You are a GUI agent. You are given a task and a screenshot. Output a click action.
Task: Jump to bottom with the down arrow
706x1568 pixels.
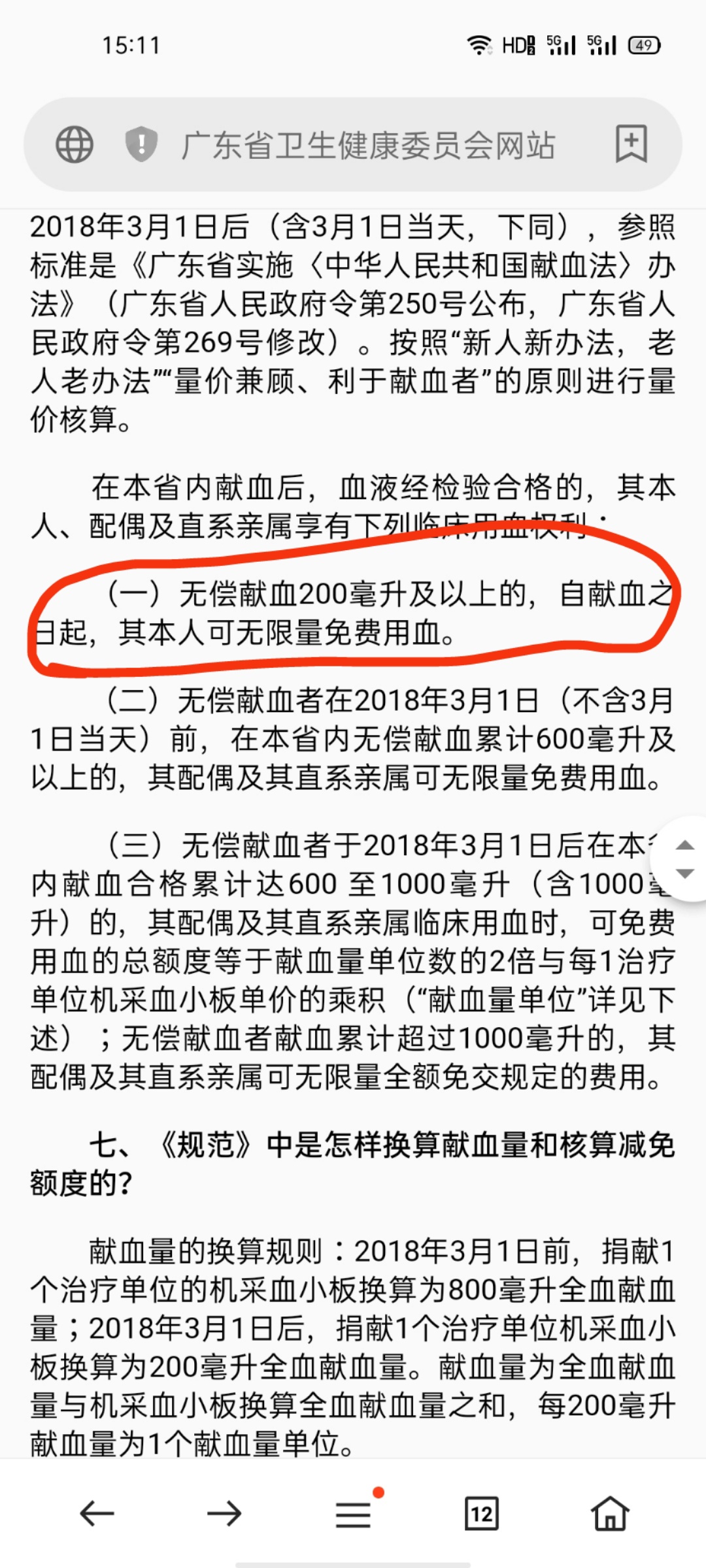pos(684,874)
